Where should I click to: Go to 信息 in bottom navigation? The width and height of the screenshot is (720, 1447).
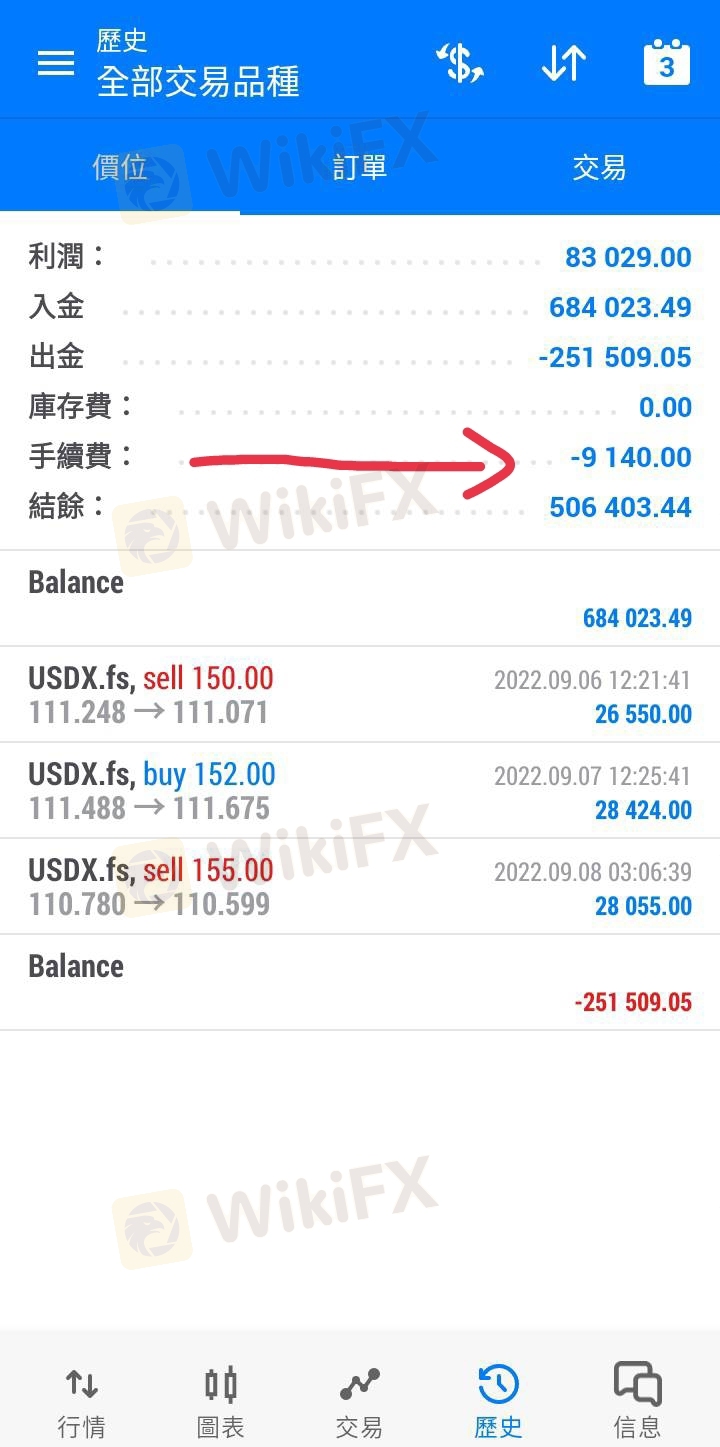pyautogui.click(x=637, y=1400)
